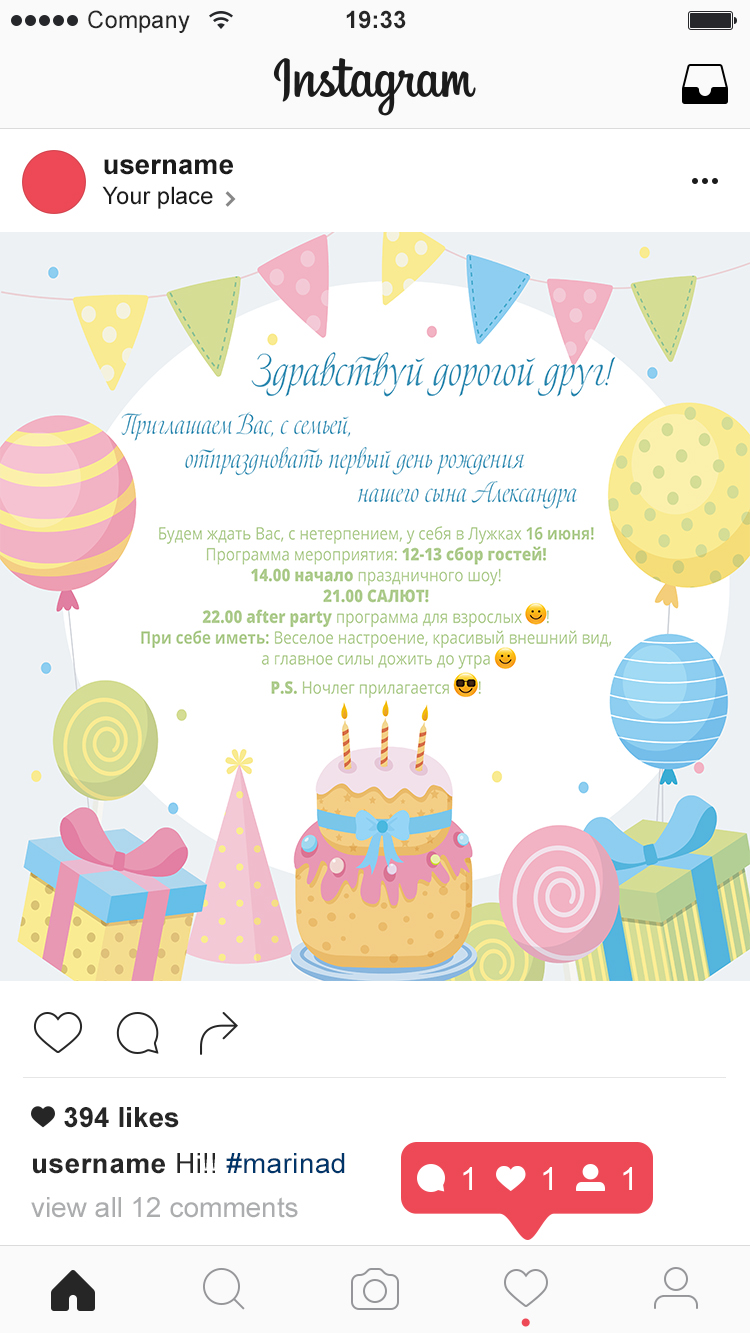The width and height of the screenshot is (750, 1334).
Task: Open the Your place location link
Action: click(x=169, y=197)
